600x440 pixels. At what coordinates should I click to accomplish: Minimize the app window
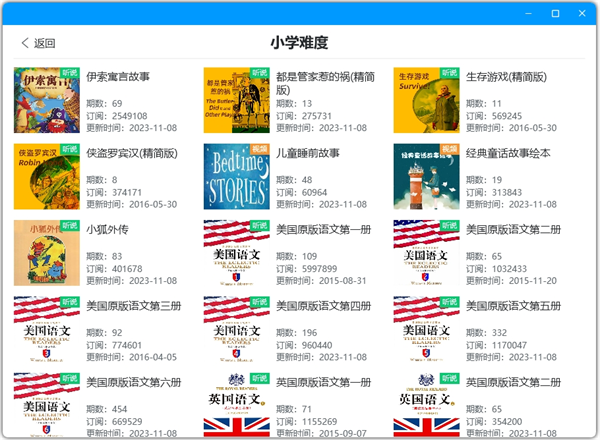pos(529,13)
